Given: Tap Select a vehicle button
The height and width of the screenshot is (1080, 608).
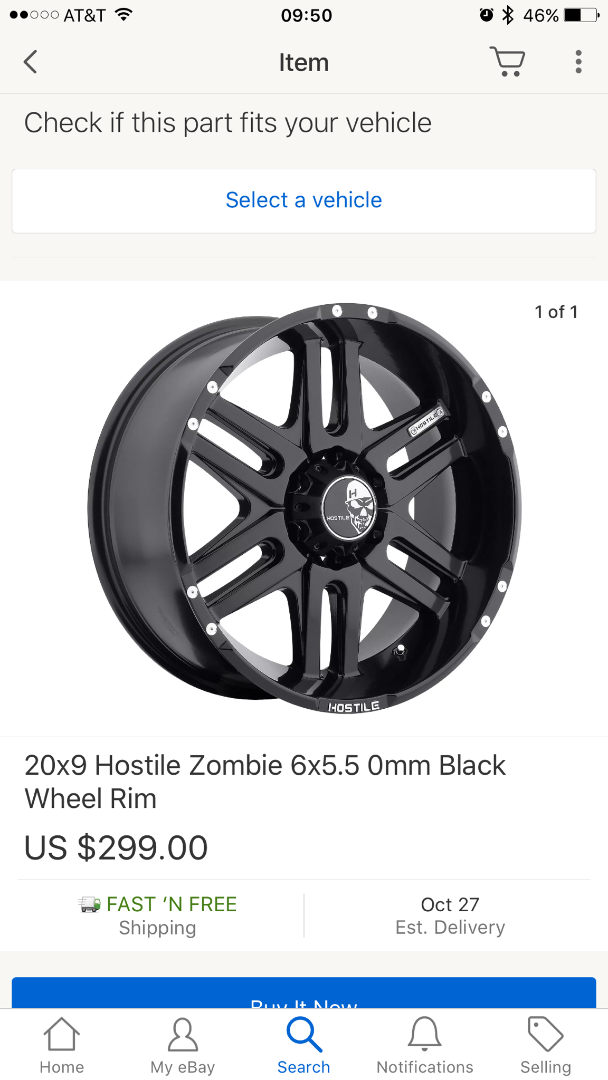Looking at the screenshot, I should 304,201.
